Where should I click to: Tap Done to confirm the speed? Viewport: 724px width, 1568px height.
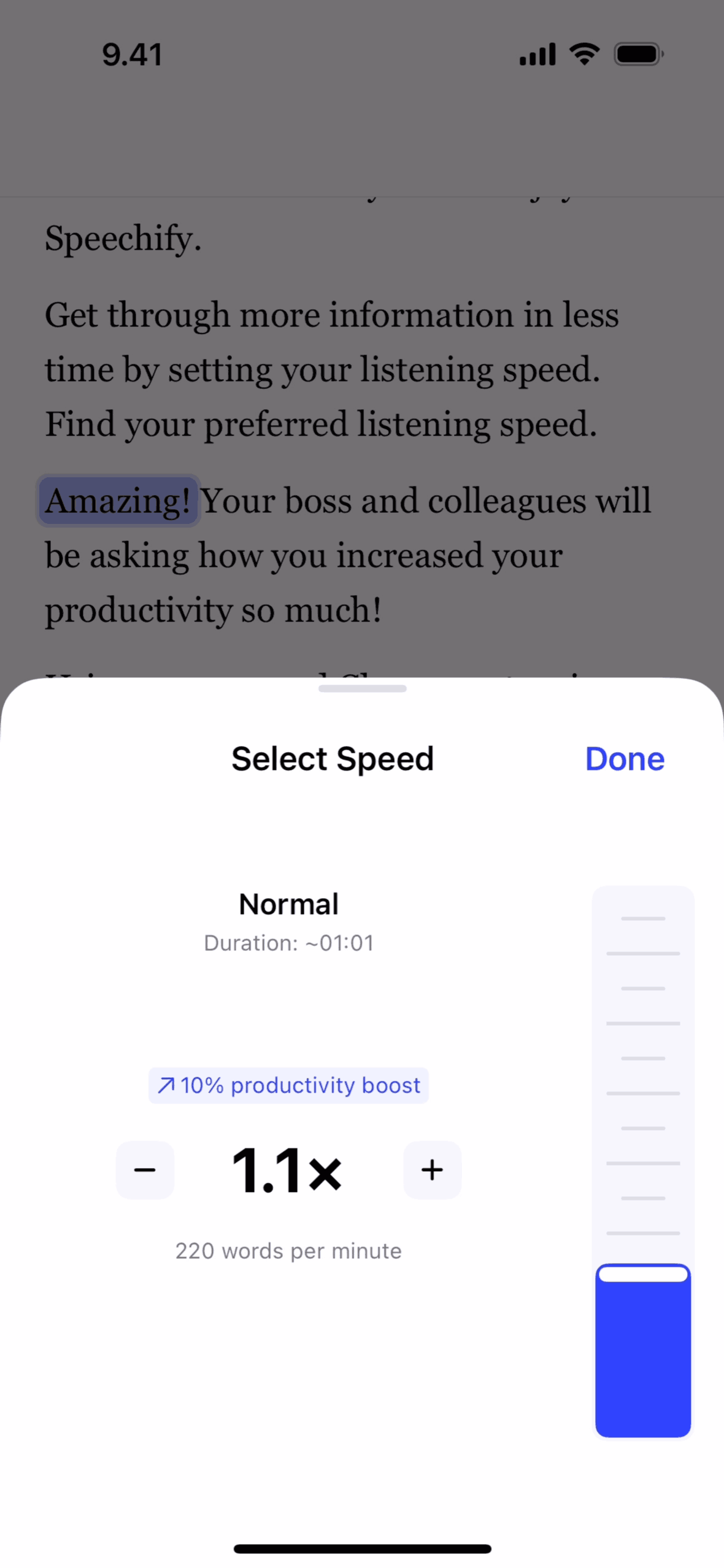click(624, 759)
